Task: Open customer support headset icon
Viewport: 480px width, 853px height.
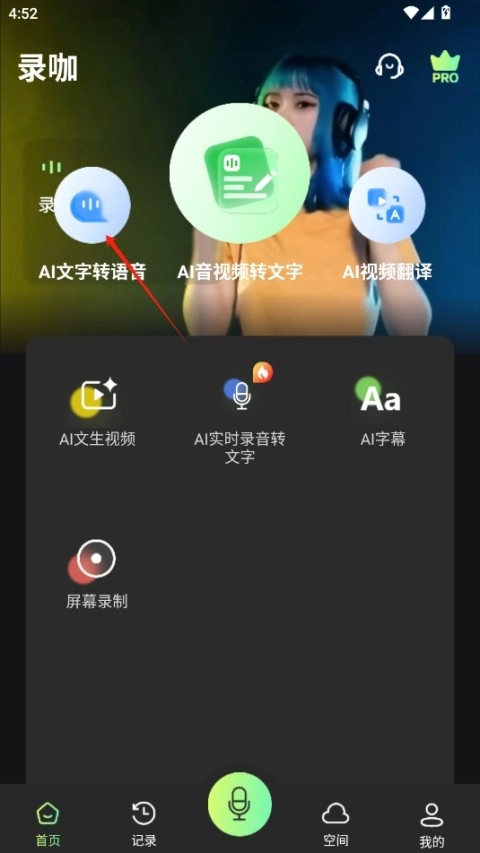Action: [389, 66]
